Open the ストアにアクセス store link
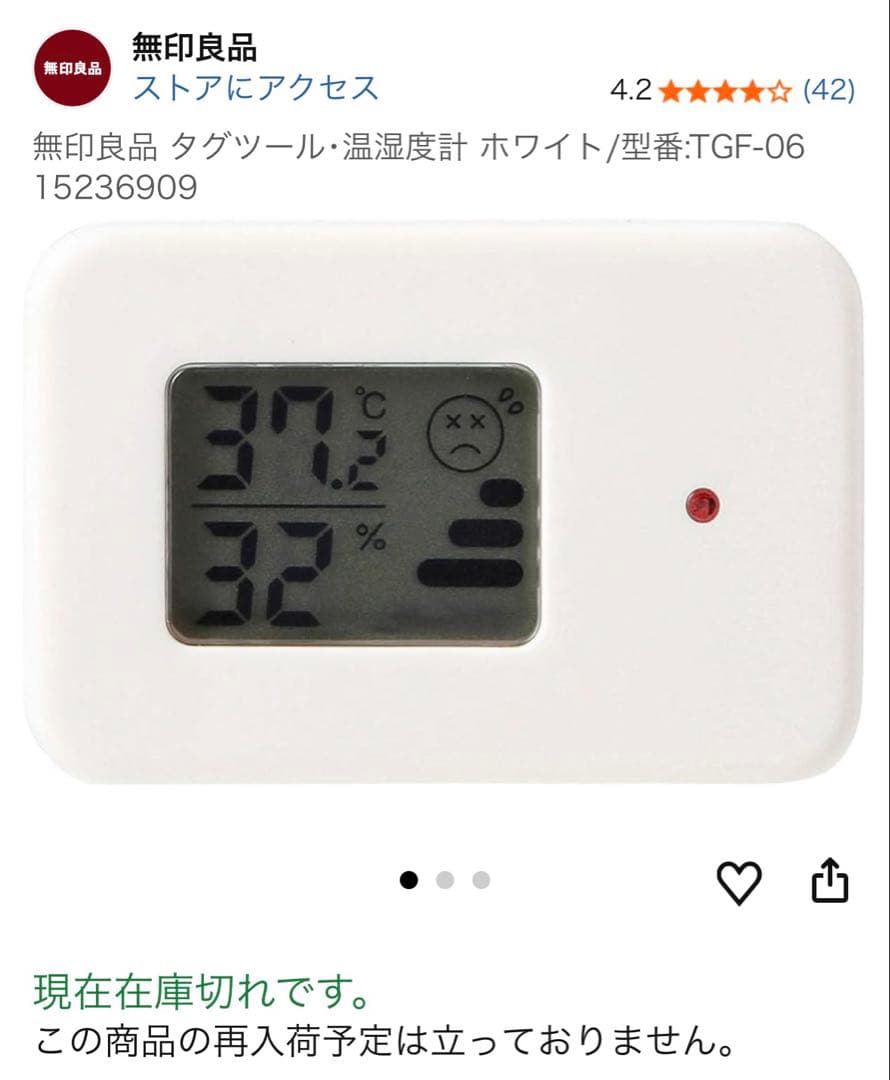Viewport: 890px width, 1080px height. pos(256,88)
